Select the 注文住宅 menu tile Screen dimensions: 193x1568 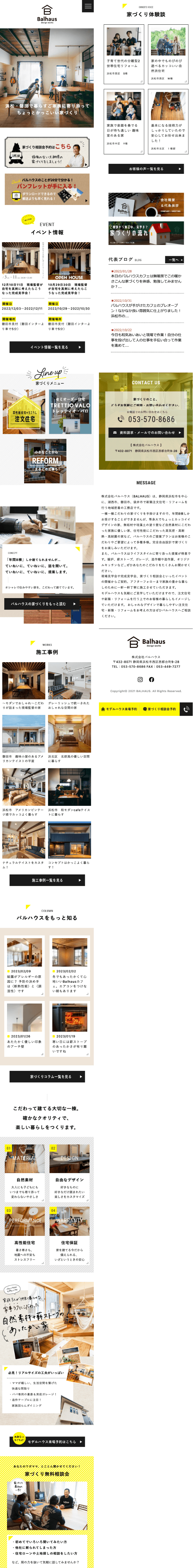24,412
